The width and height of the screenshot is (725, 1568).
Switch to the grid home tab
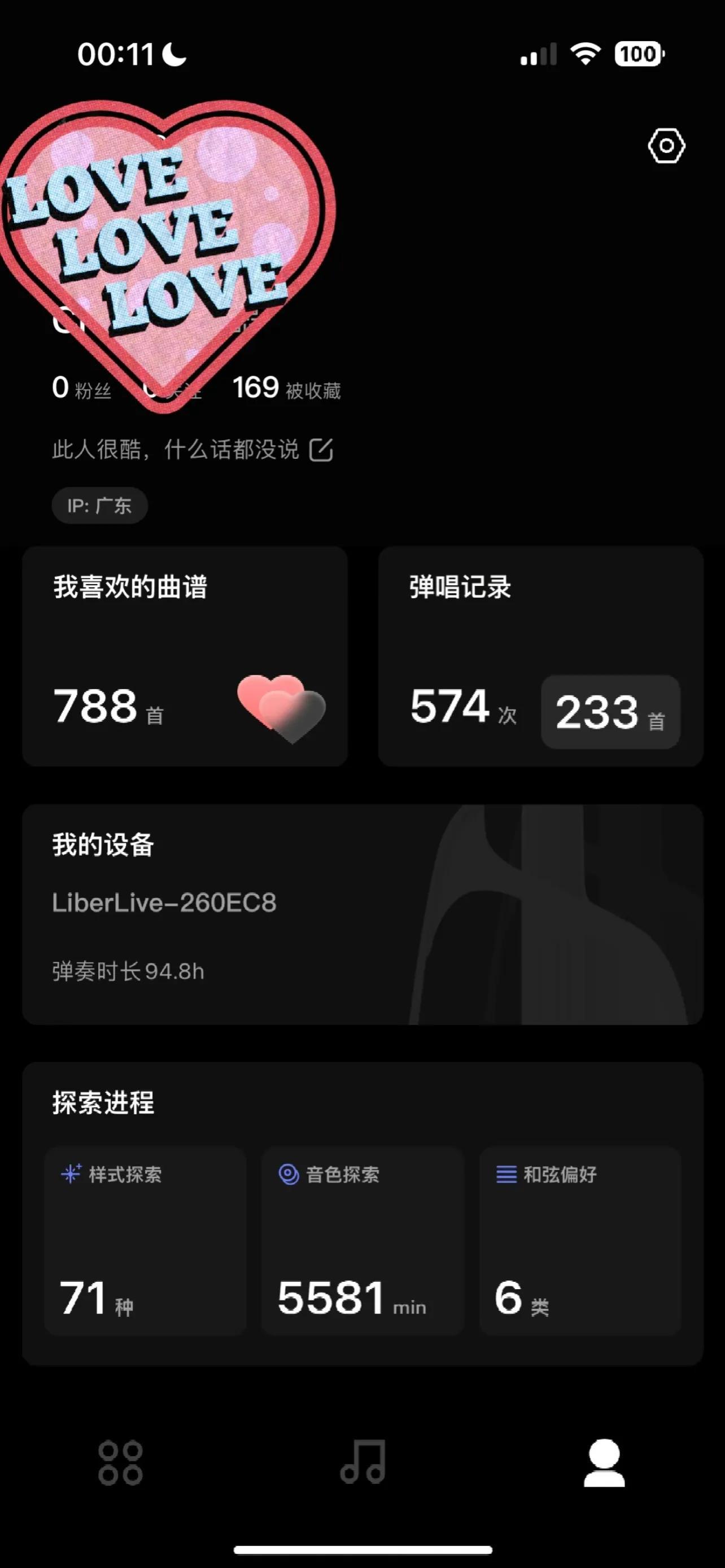(x=120, y=1462)
